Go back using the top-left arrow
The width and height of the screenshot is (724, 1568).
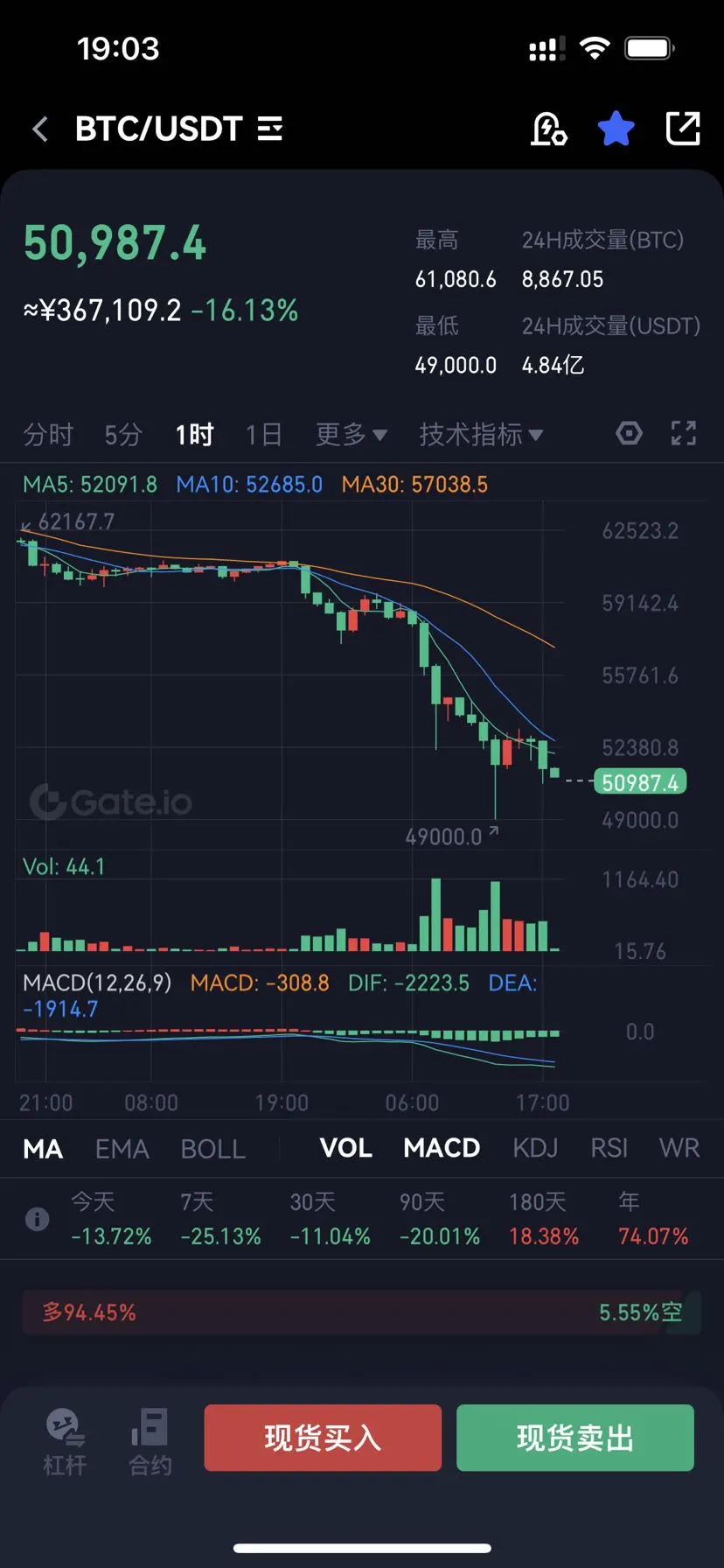40,129
